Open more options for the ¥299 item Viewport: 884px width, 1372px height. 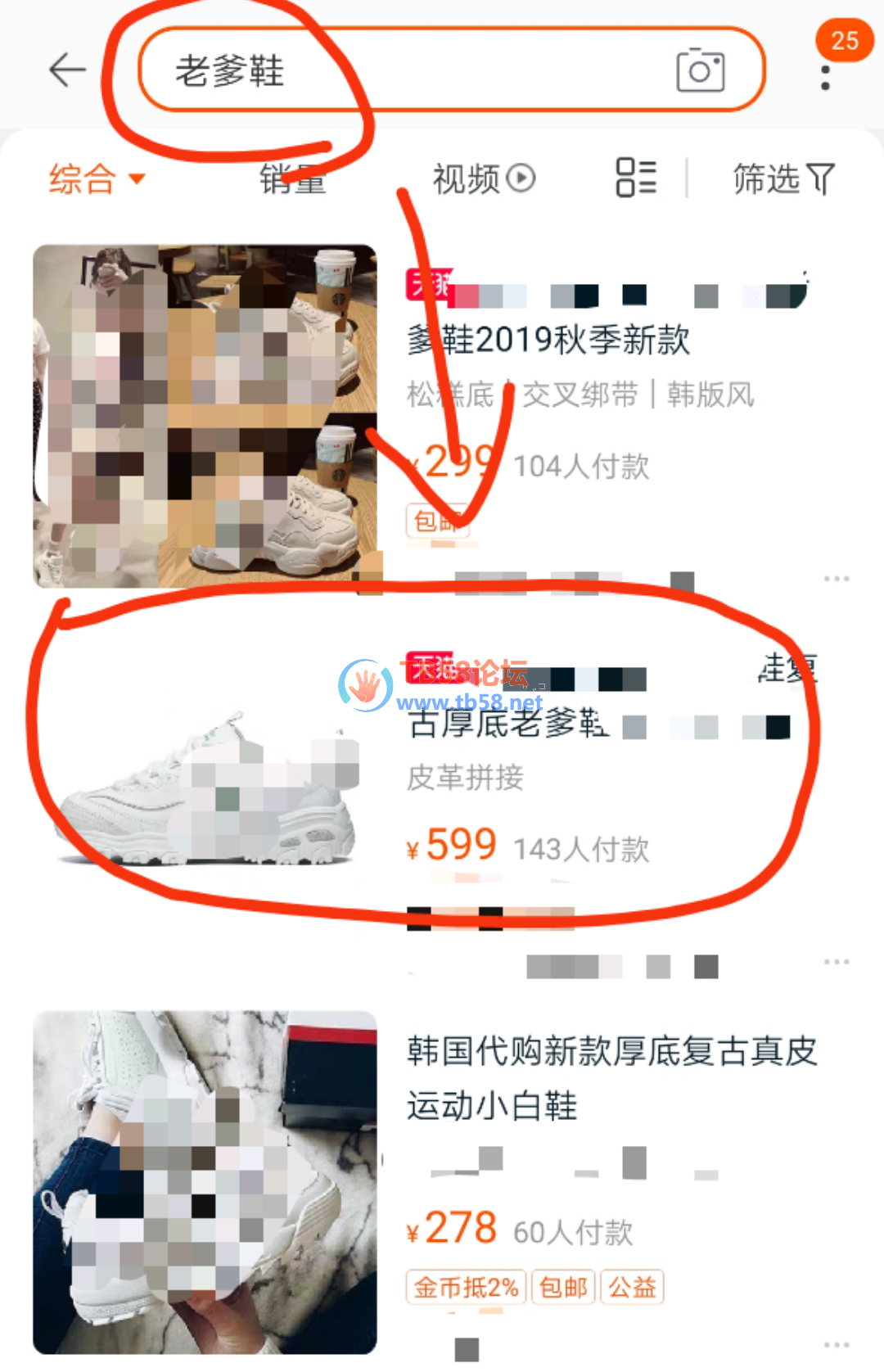click(x=837, y=579)
